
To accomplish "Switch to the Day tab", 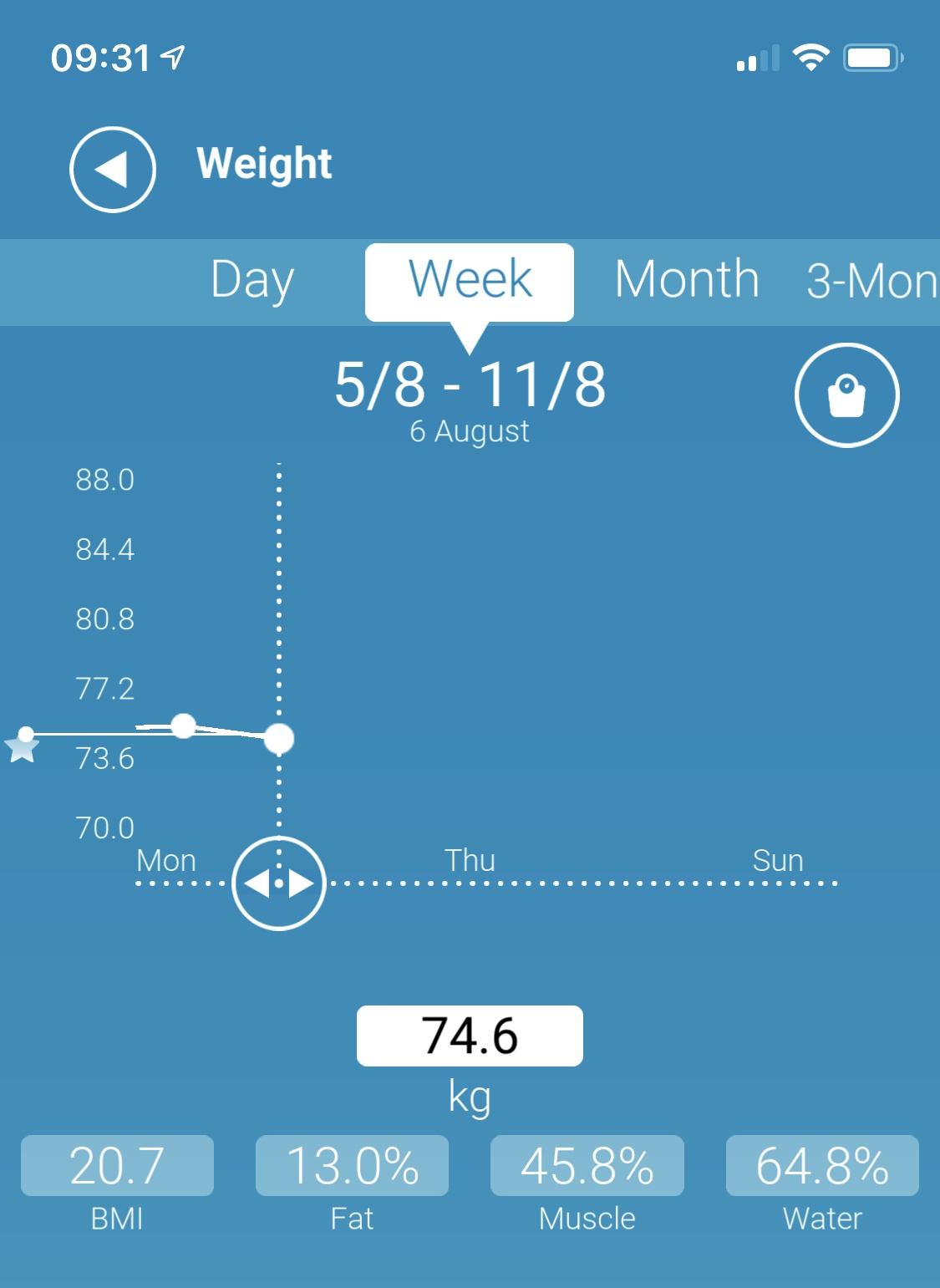I will (x=252, y=280).
